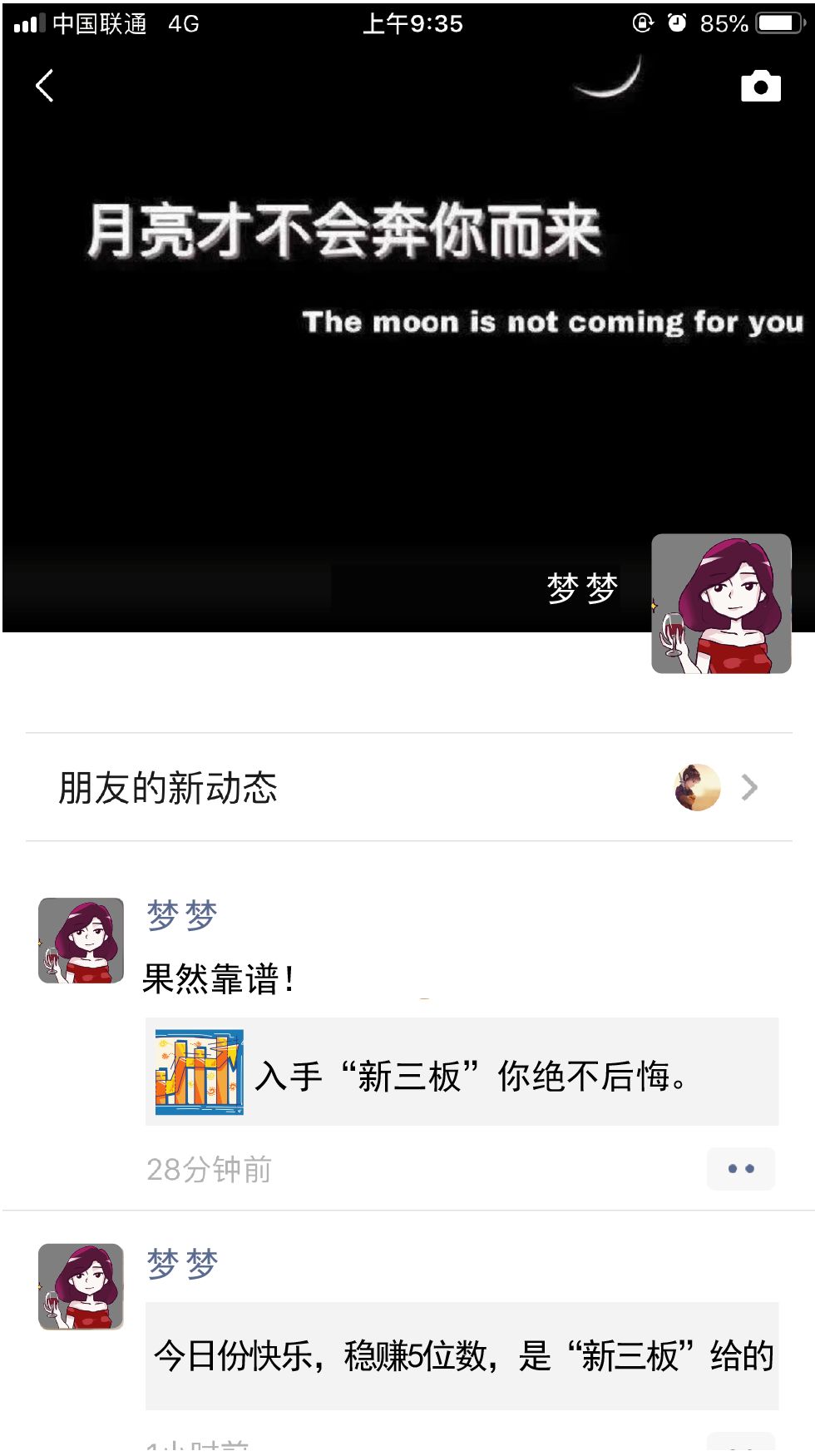Go back with the top-left arrow
Image resolution: width=815 pixels, height=1456 pixels.
pos(45,86)
